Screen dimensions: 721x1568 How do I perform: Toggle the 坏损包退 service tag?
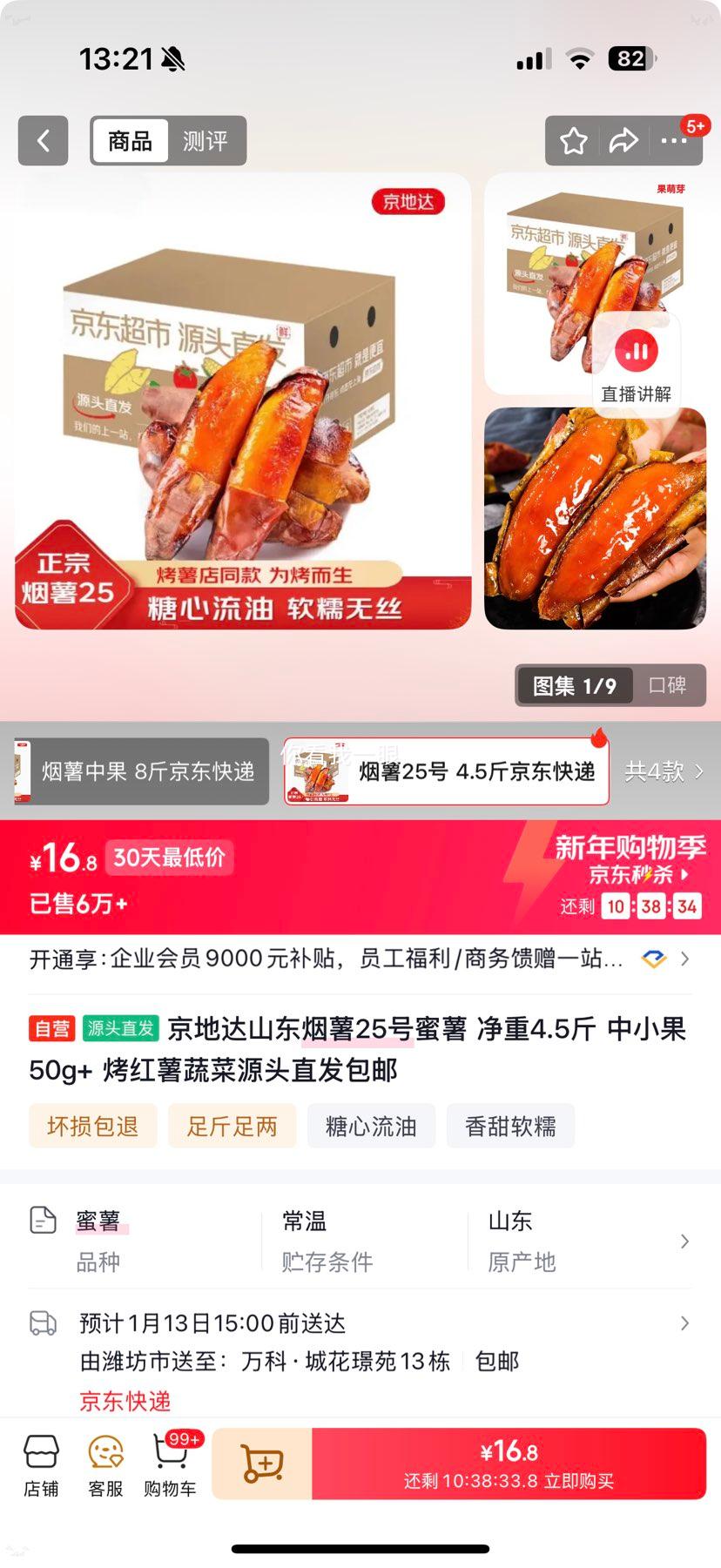coord(92,1126)
